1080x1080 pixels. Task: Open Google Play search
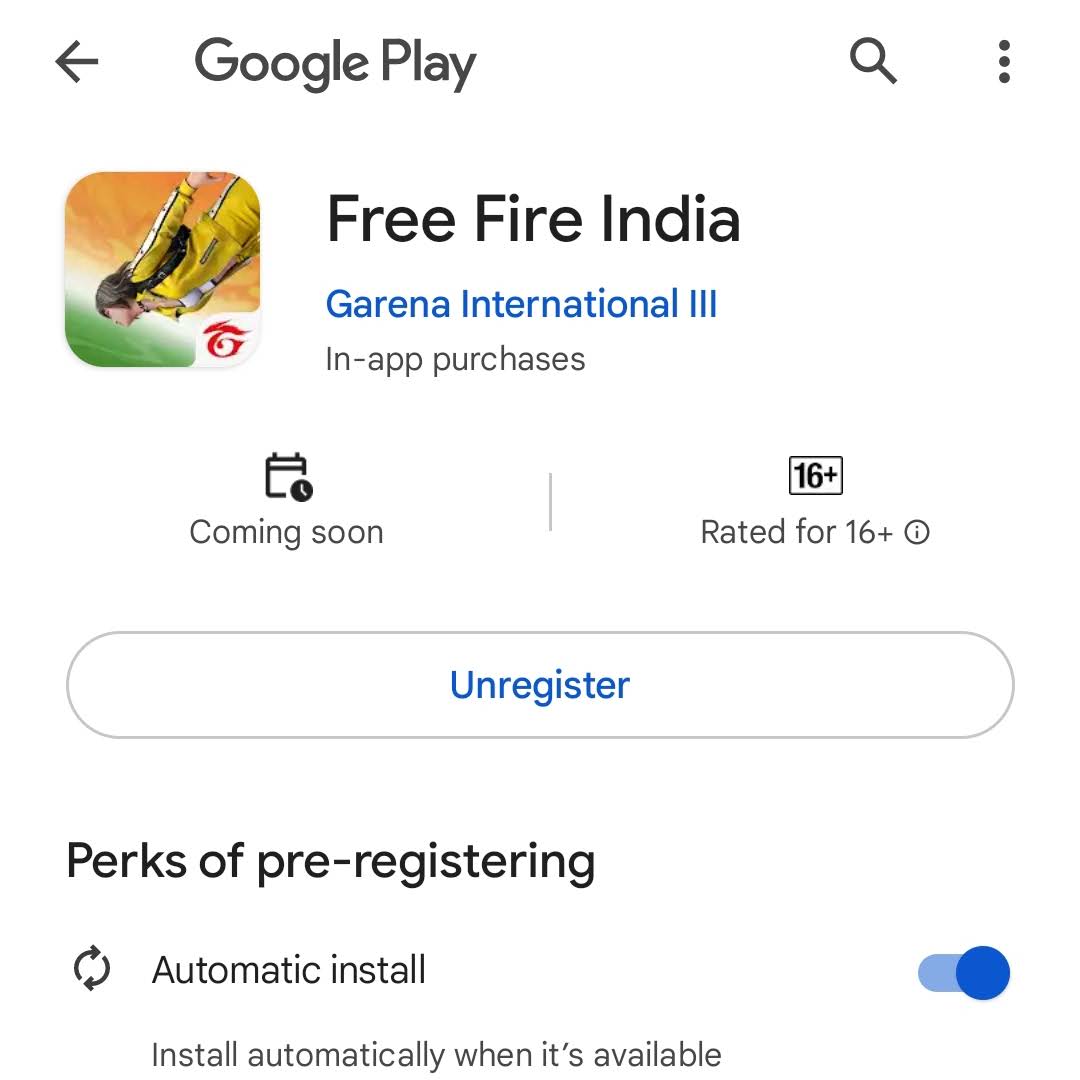pos(873,62)
